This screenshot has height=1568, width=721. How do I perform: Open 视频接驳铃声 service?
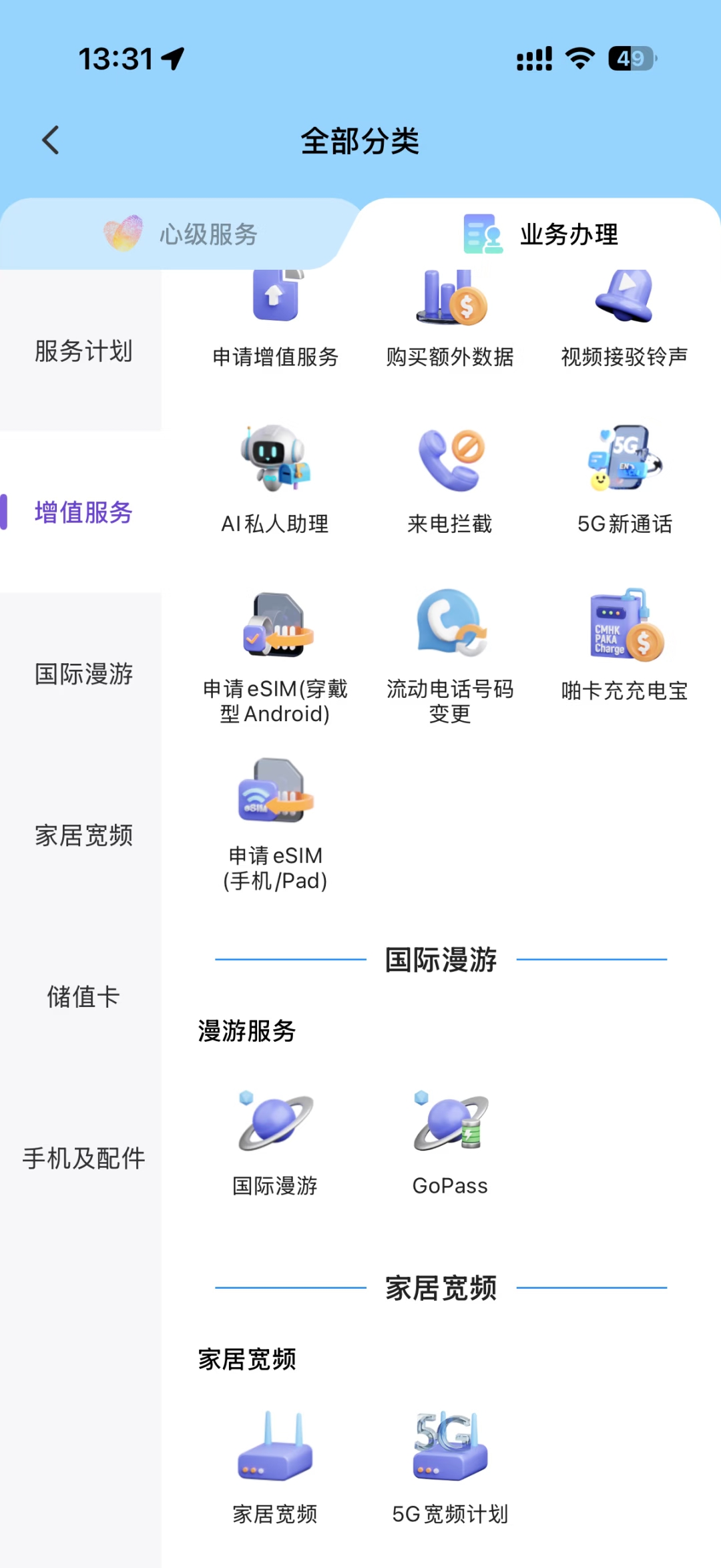pyautogui.click(x=625, y=321)
